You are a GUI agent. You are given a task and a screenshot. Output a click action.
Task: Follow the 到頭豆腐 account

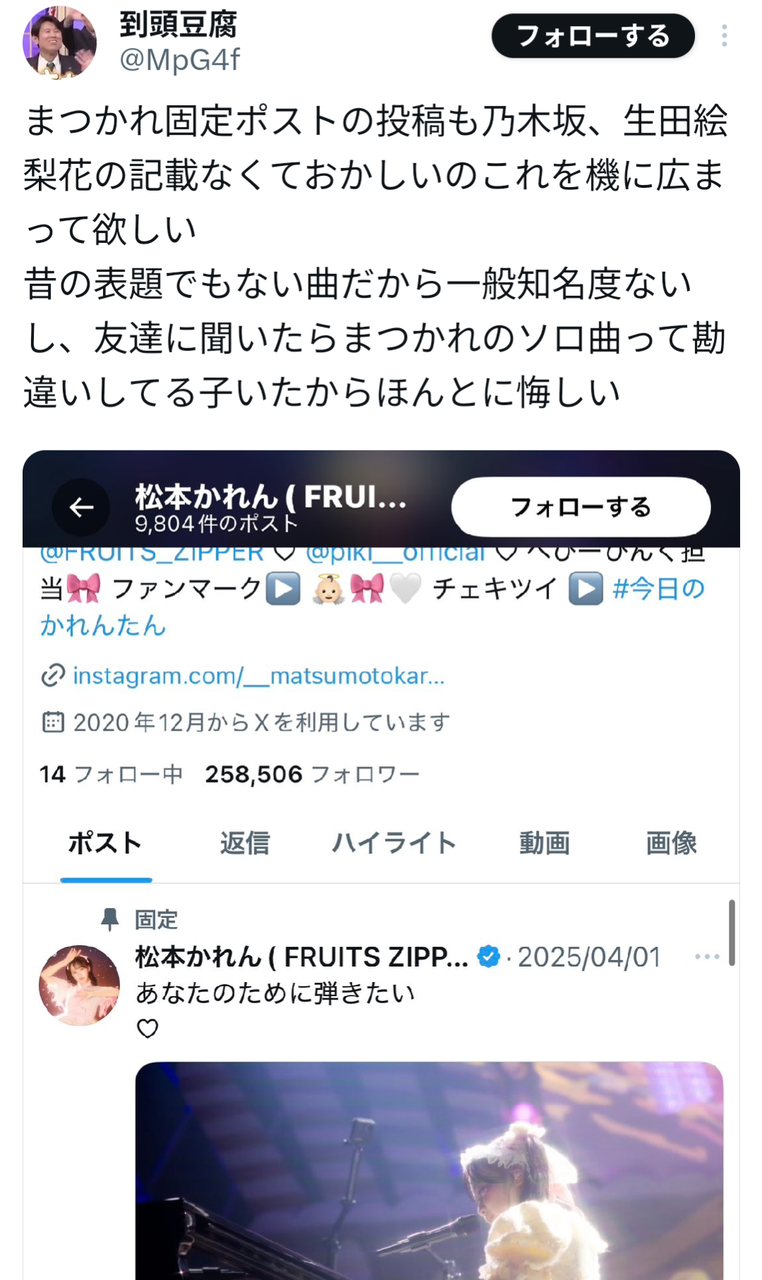592,37
